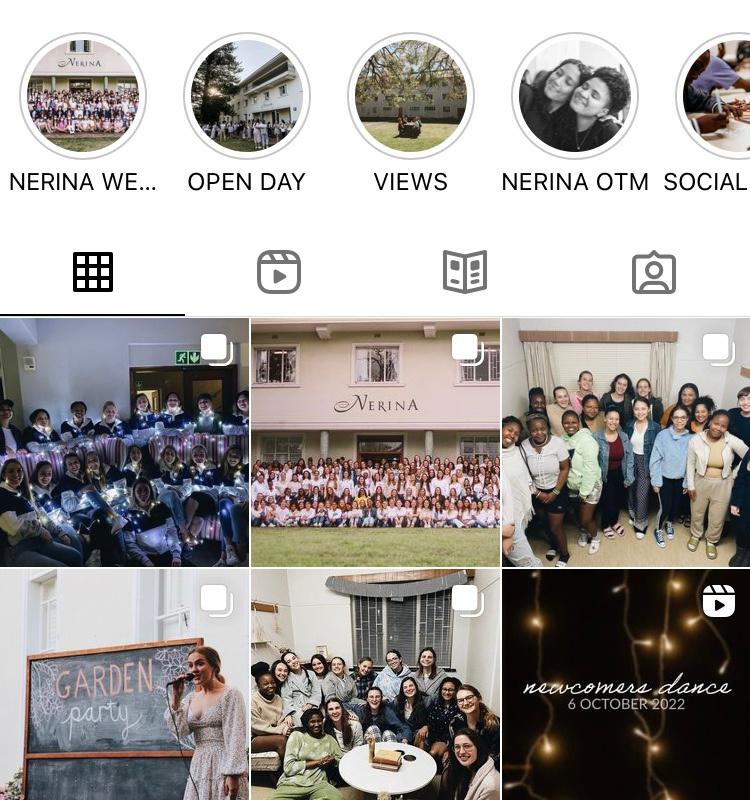Open the OPEN DAY story highlight
Image resolution: width=750 pixels, height=800 pixels.
pyautogui.click(x=247, y=96)
